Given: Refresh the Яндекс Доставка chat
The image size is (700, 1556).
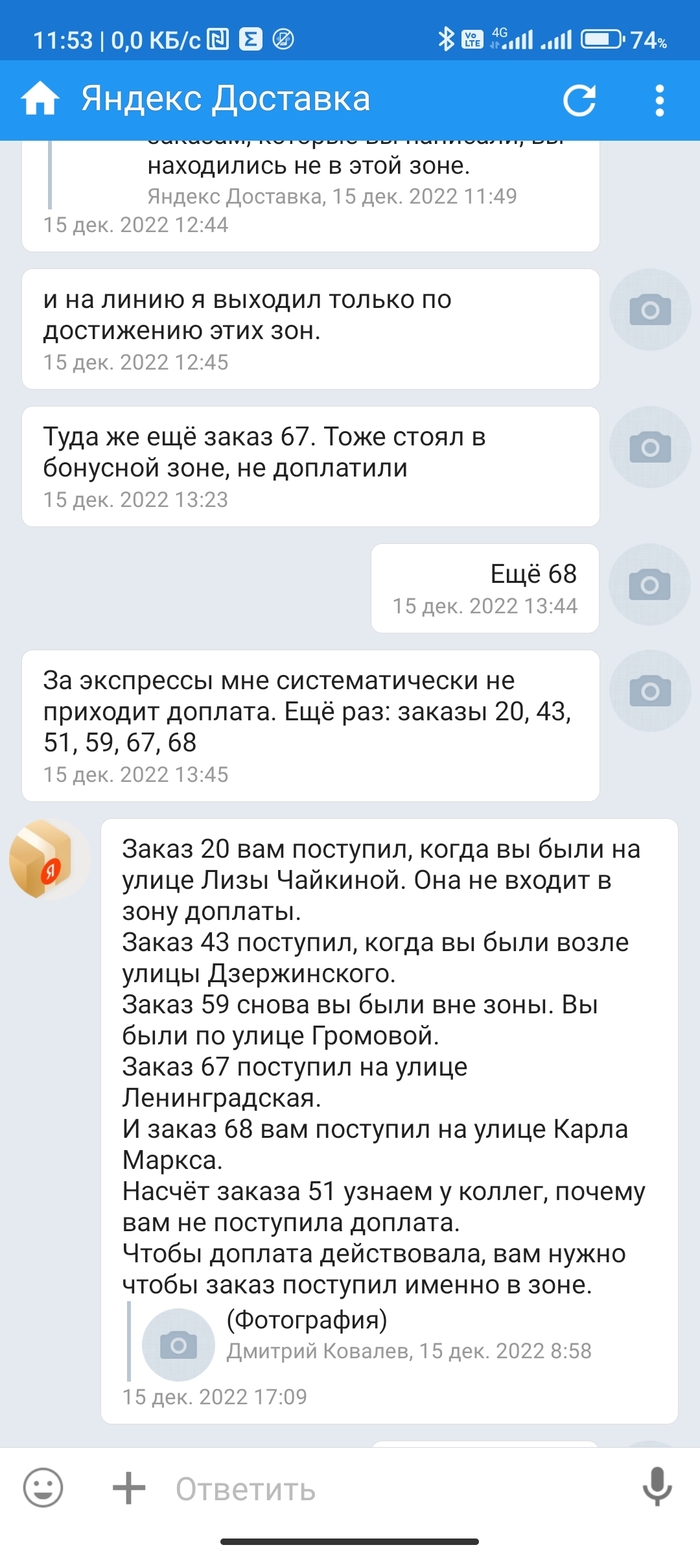Looking at the screenshot, I should pos(579,99).
